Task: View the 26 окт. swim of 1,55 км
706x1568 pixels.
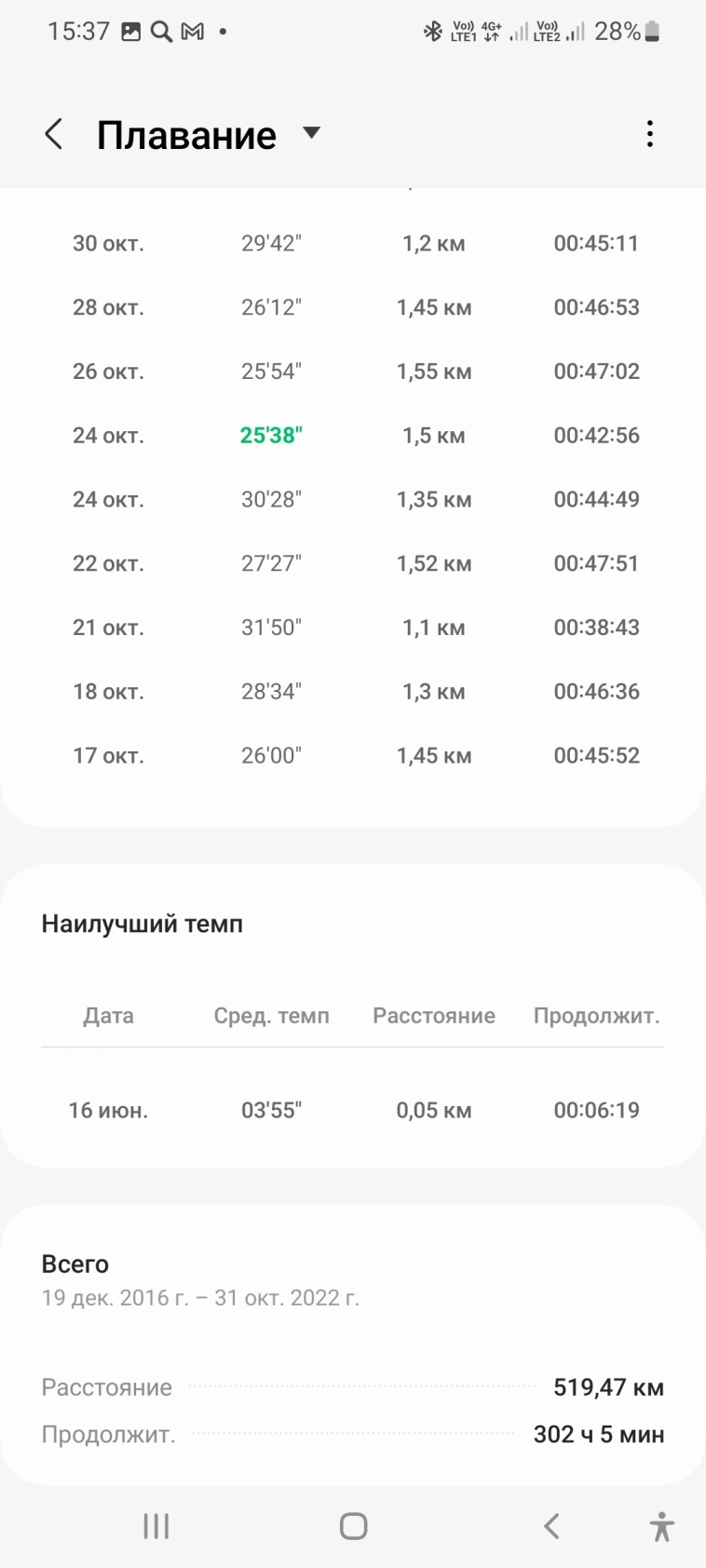Action: (x=354, y=372)
